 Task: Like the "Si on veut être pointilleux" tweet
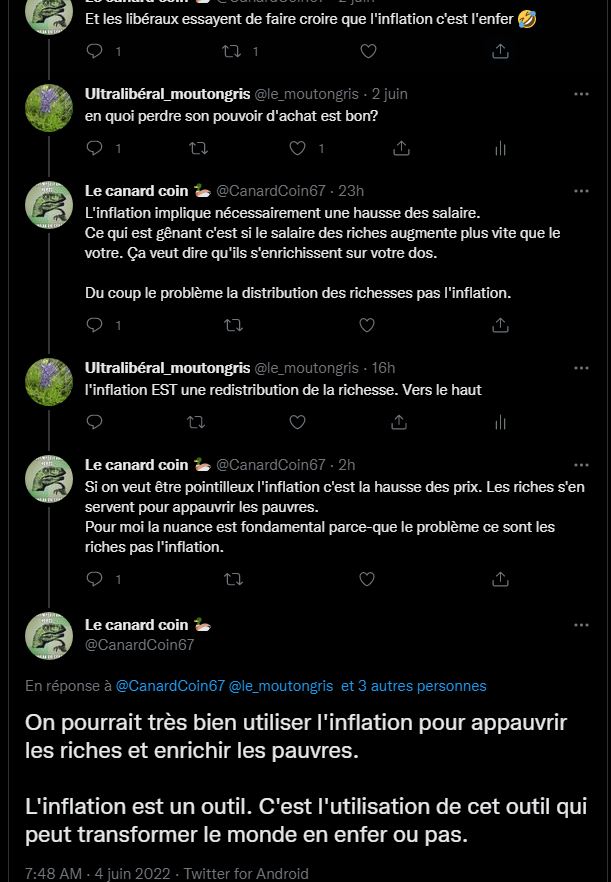(x=367, y=579)
